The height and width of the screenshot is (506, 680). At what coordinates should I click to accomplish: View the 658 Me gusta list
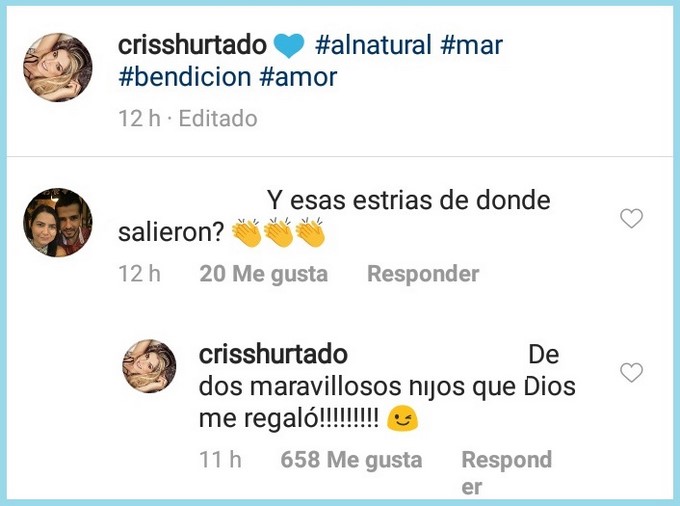pos(350,460)
